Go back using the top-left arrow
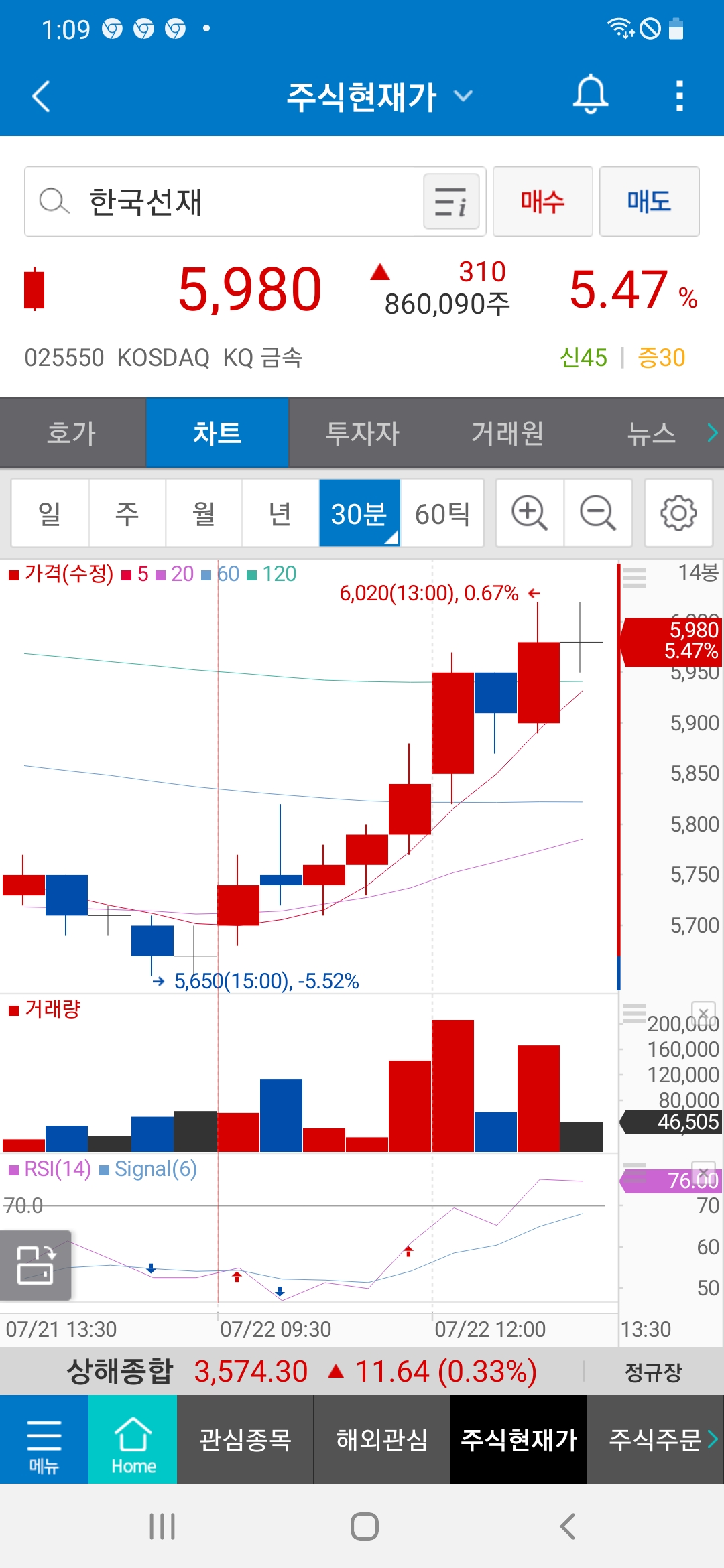The width and height of the screenshot is (724, 1568). tap(42, 96)
